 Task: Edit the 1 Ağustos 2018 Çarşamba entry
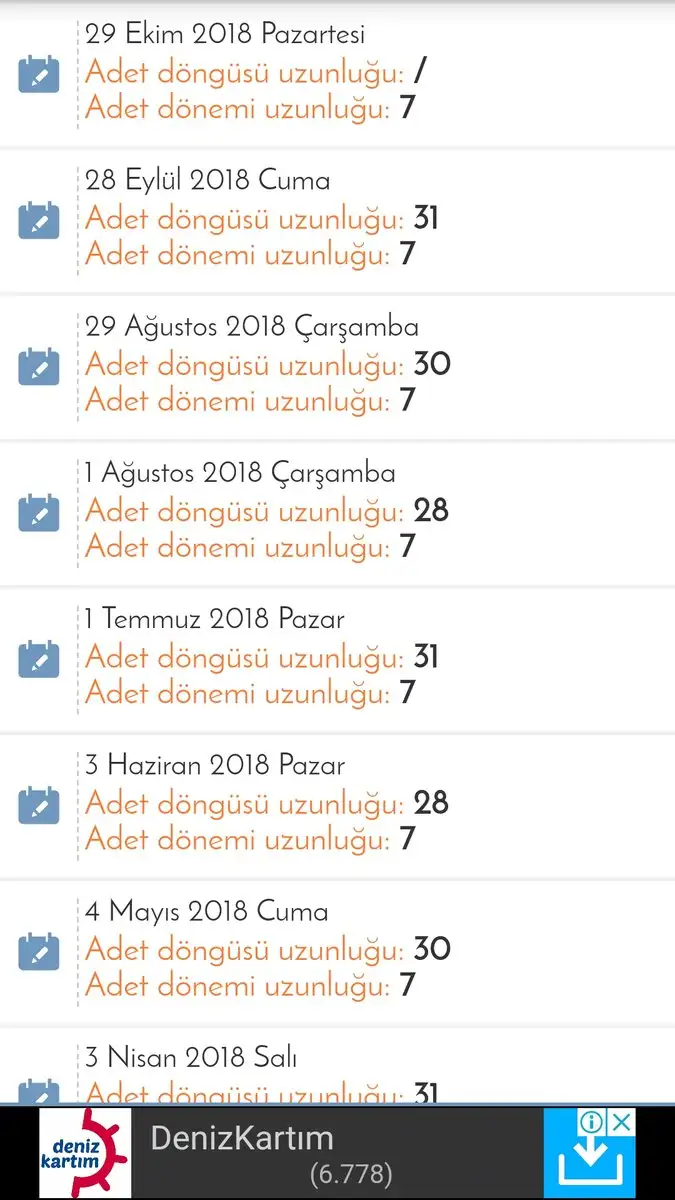click(39, 513)
